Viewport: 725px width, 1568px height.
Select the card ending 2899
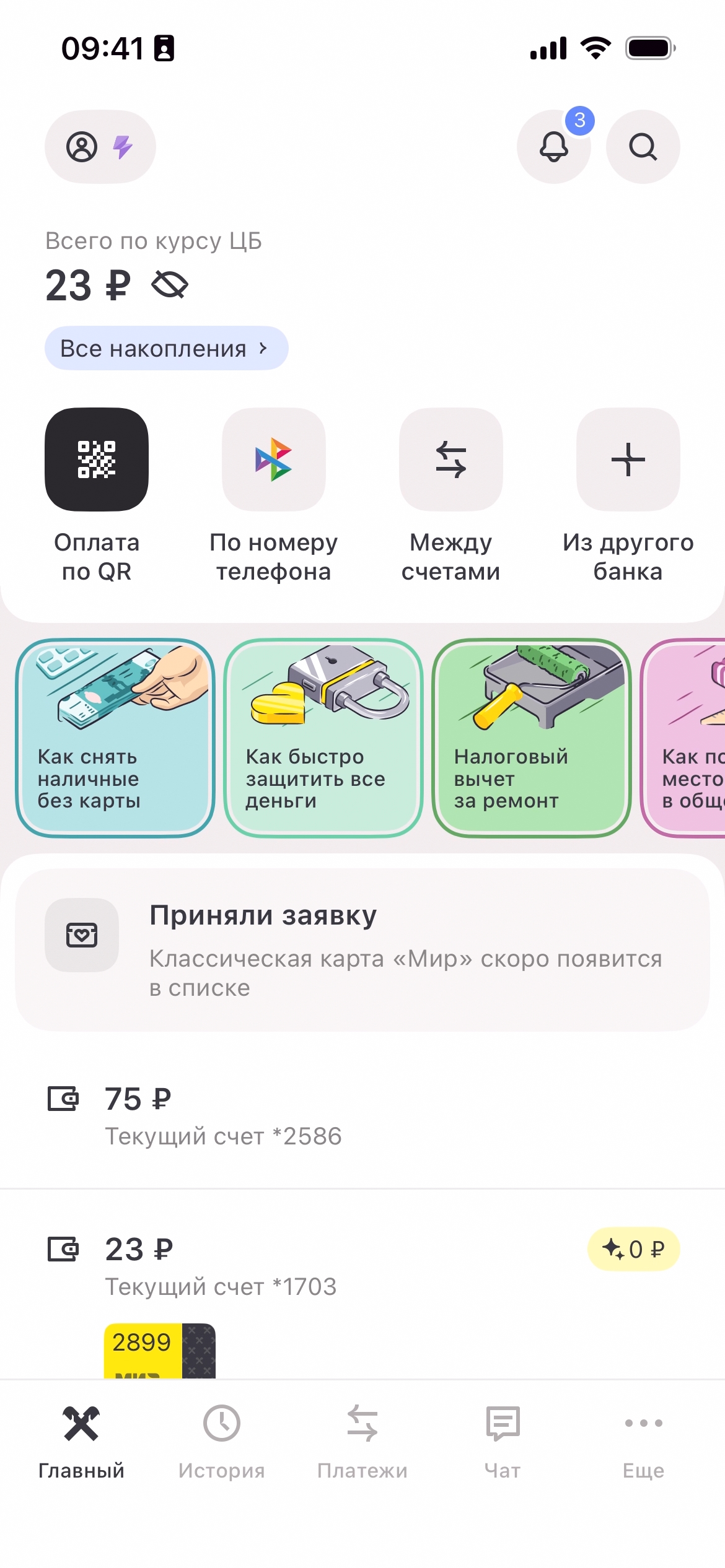tap(160, 1351)
